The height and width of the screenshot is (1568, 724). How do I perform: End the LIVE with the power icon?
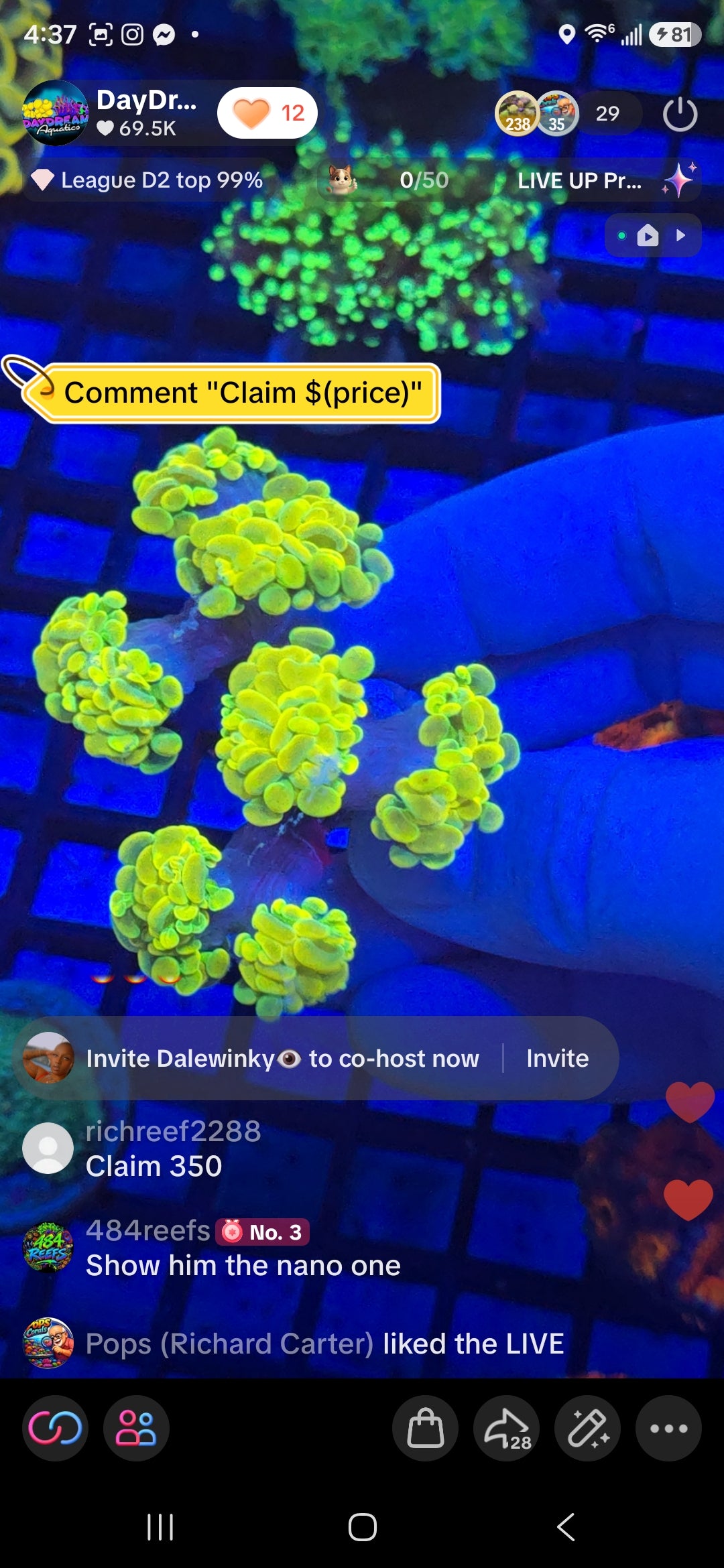(680, 114)
